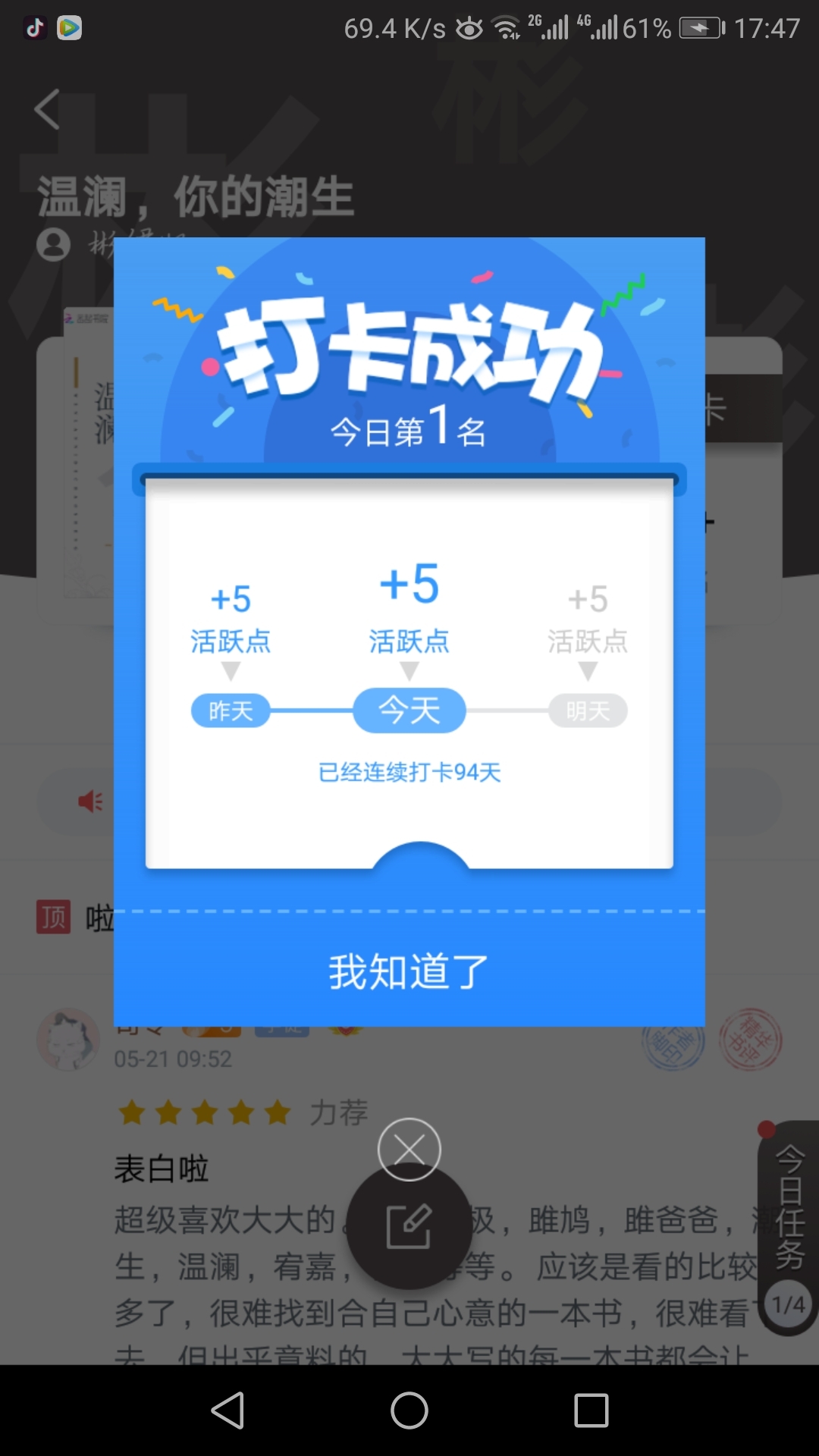Close the check-in success popup
This screenshot has height=1456, width=819.
point(409,1149)
